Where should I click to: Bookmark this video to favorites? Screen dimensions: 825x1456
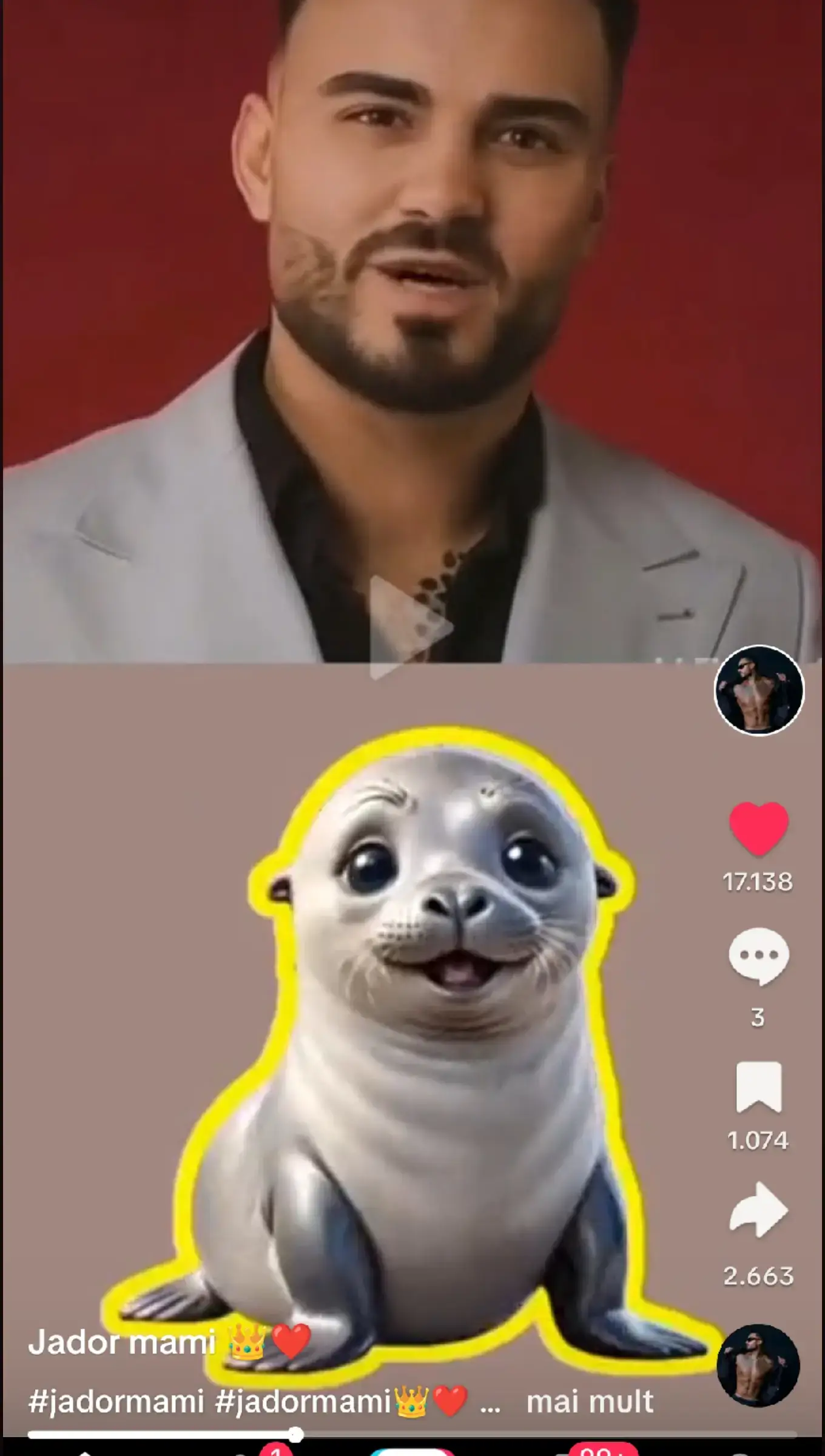point(758,1087)
